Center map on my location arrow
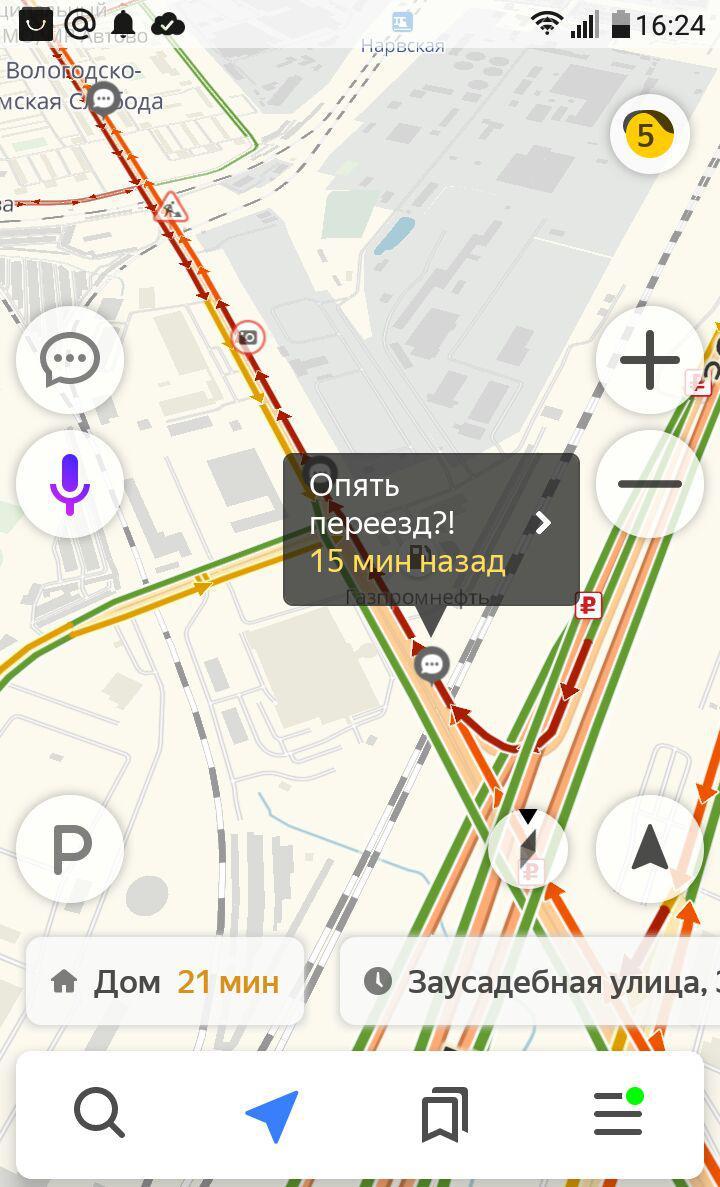The height and width of the screenshot is (1187, 720). tap(650, 849)
